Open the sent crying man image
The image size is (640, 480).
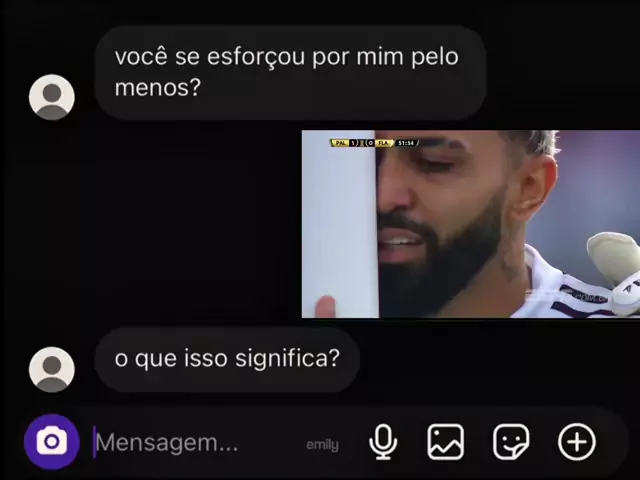click(470, 224)
